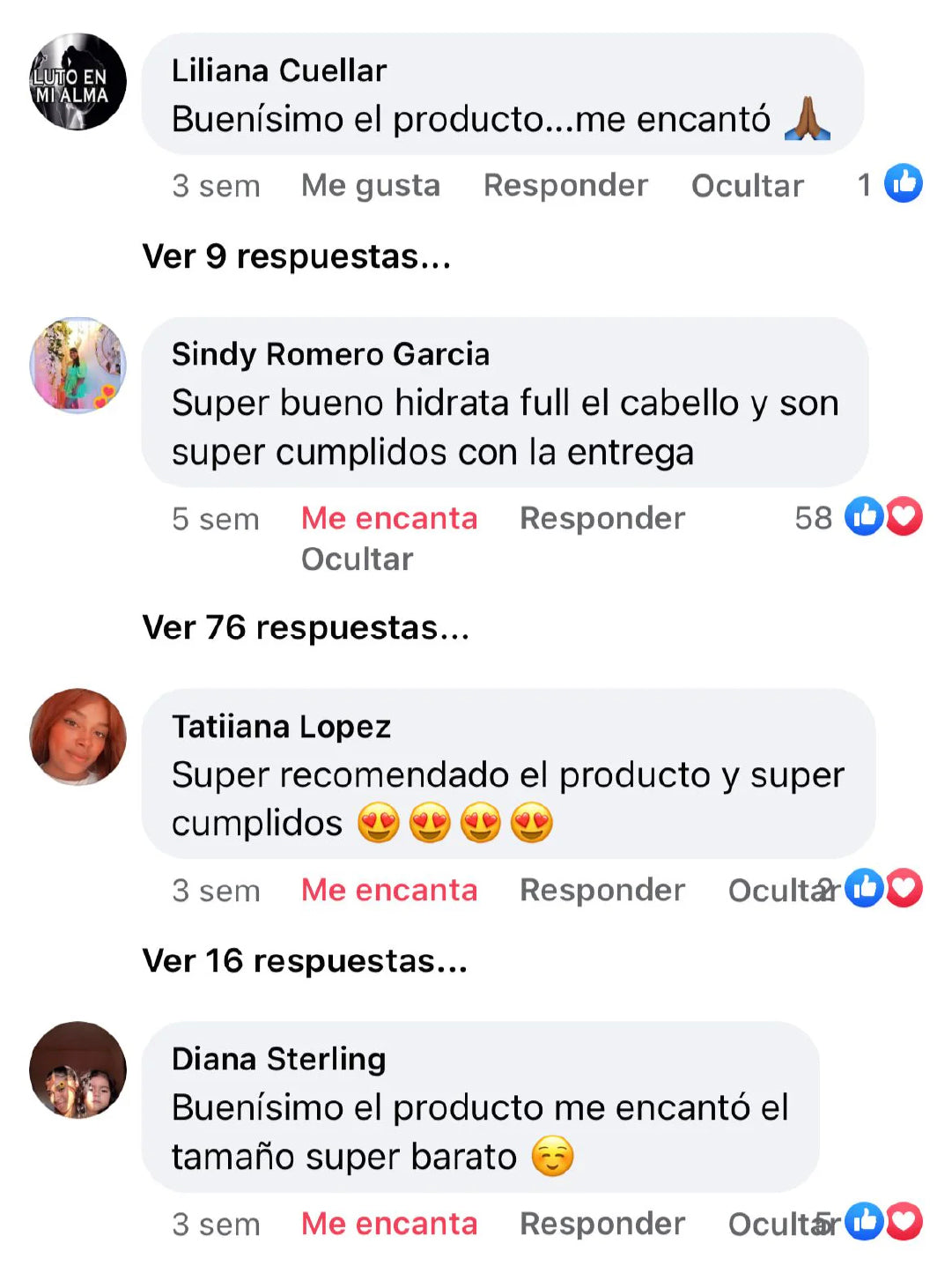Toggle Me encanta on Diana Sterling's comment

[388, 1224]
